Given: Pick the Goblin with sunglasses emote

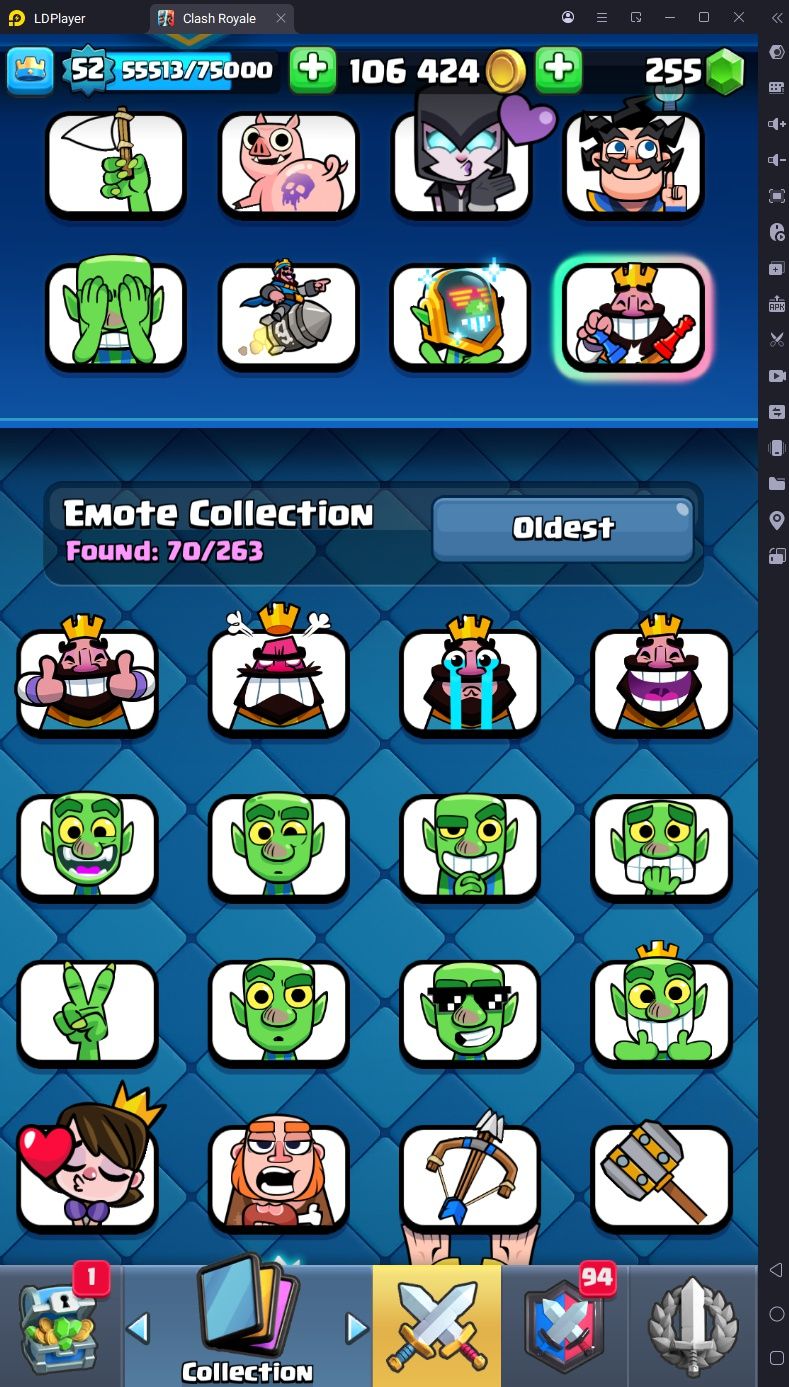Looking at the screenshot, I should (470, 1012).
